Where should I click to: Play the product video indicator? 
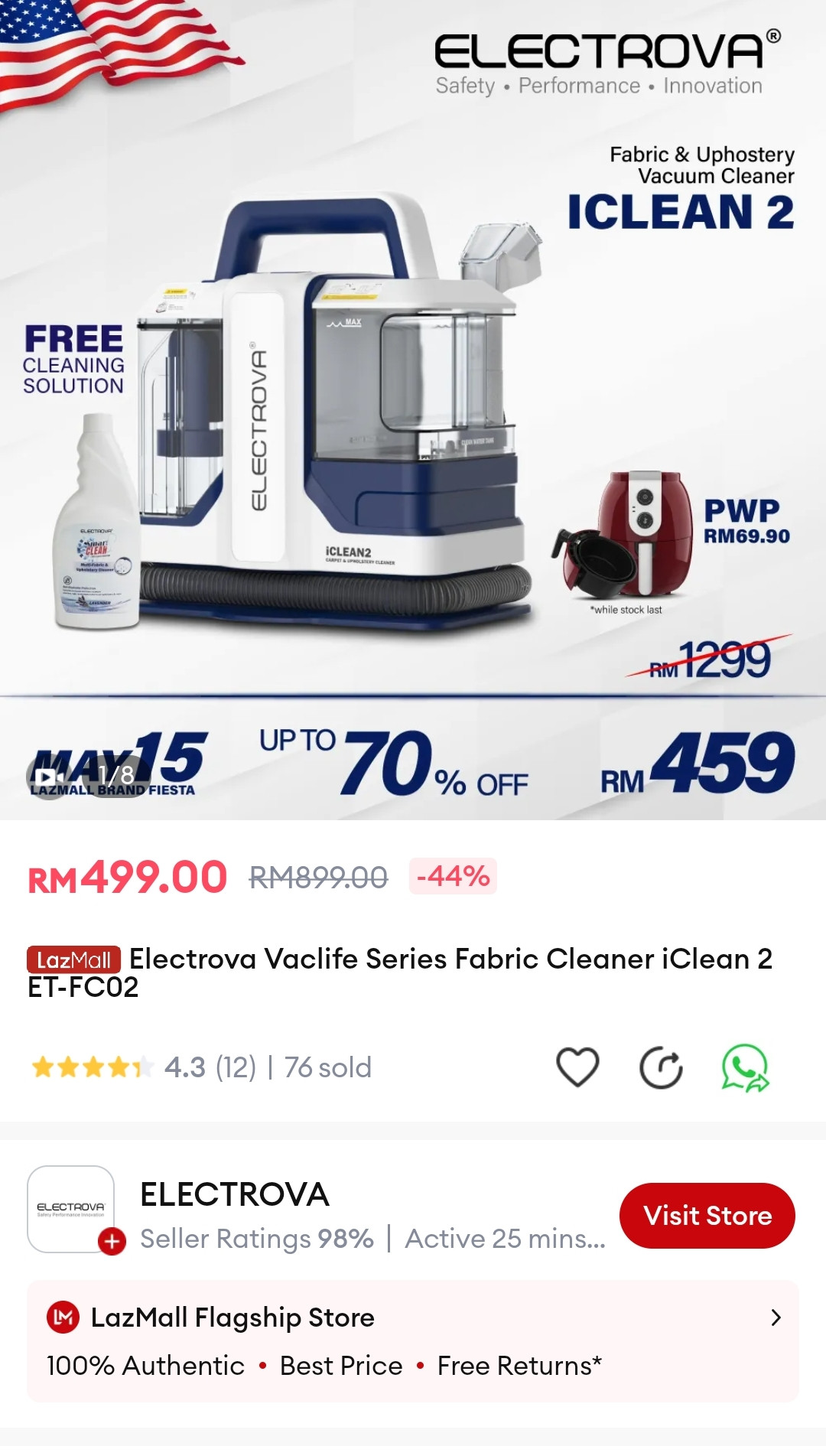pos(47,777)
